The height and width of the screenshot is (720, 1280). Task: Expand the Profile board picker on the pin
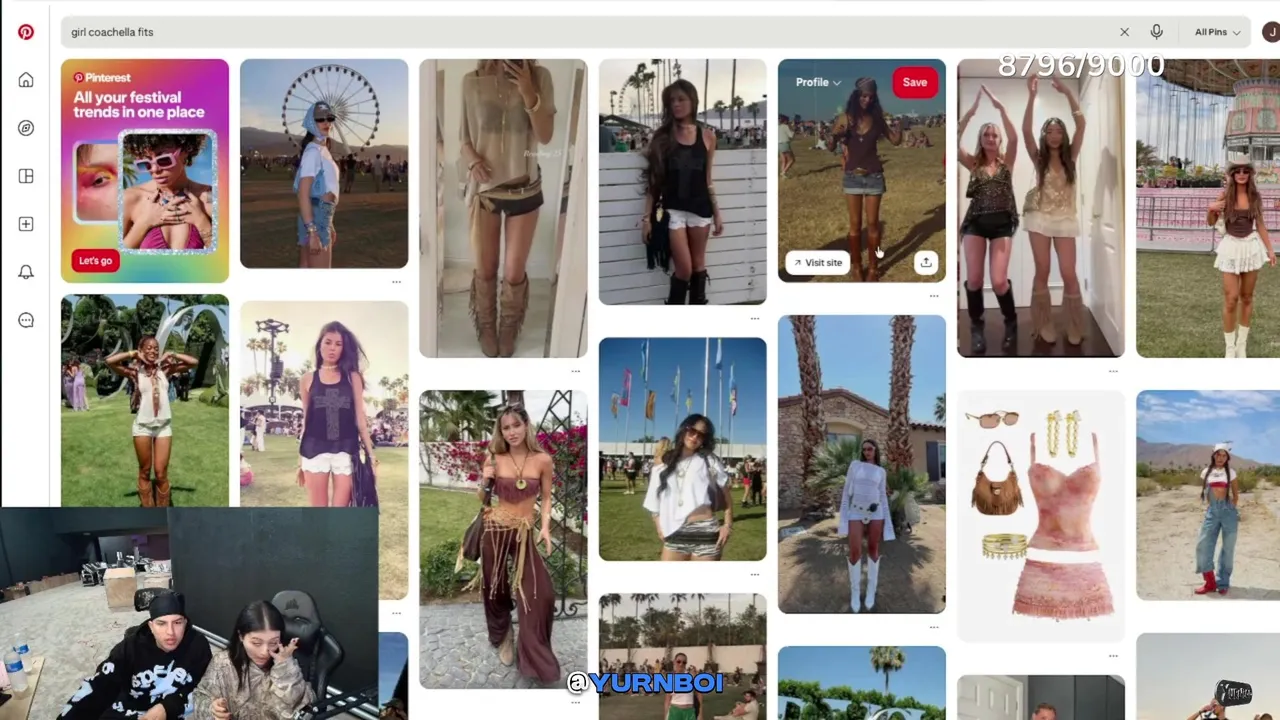(x=818, y=82)
